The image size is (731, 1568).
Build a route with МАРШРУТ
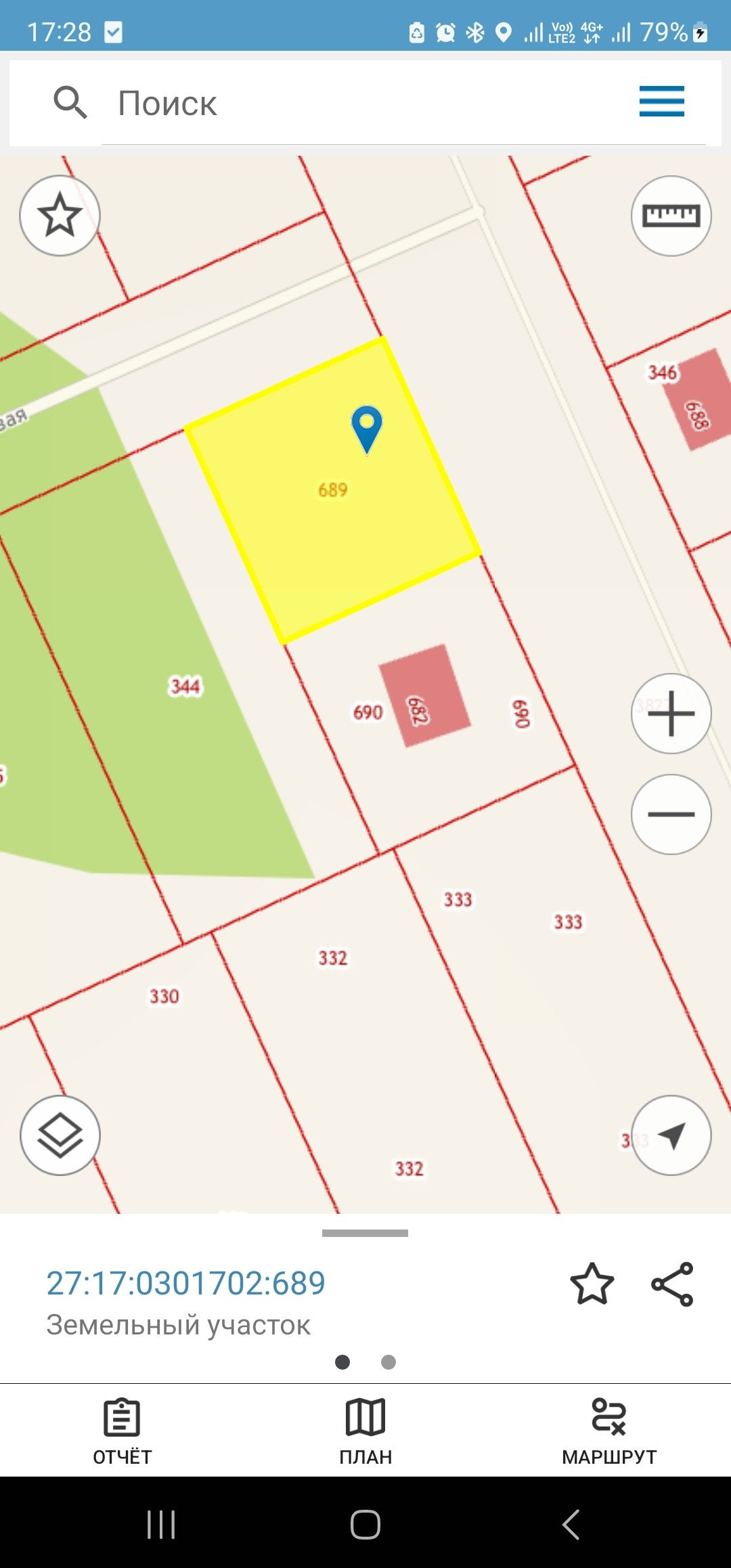tap(609, 1430)
